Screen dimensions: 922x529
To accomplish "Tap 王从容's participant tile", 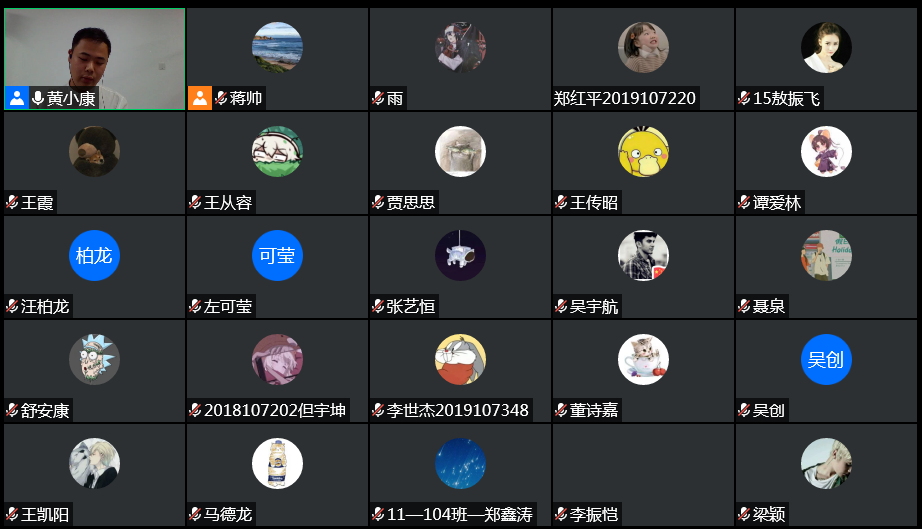I will 277,162.
